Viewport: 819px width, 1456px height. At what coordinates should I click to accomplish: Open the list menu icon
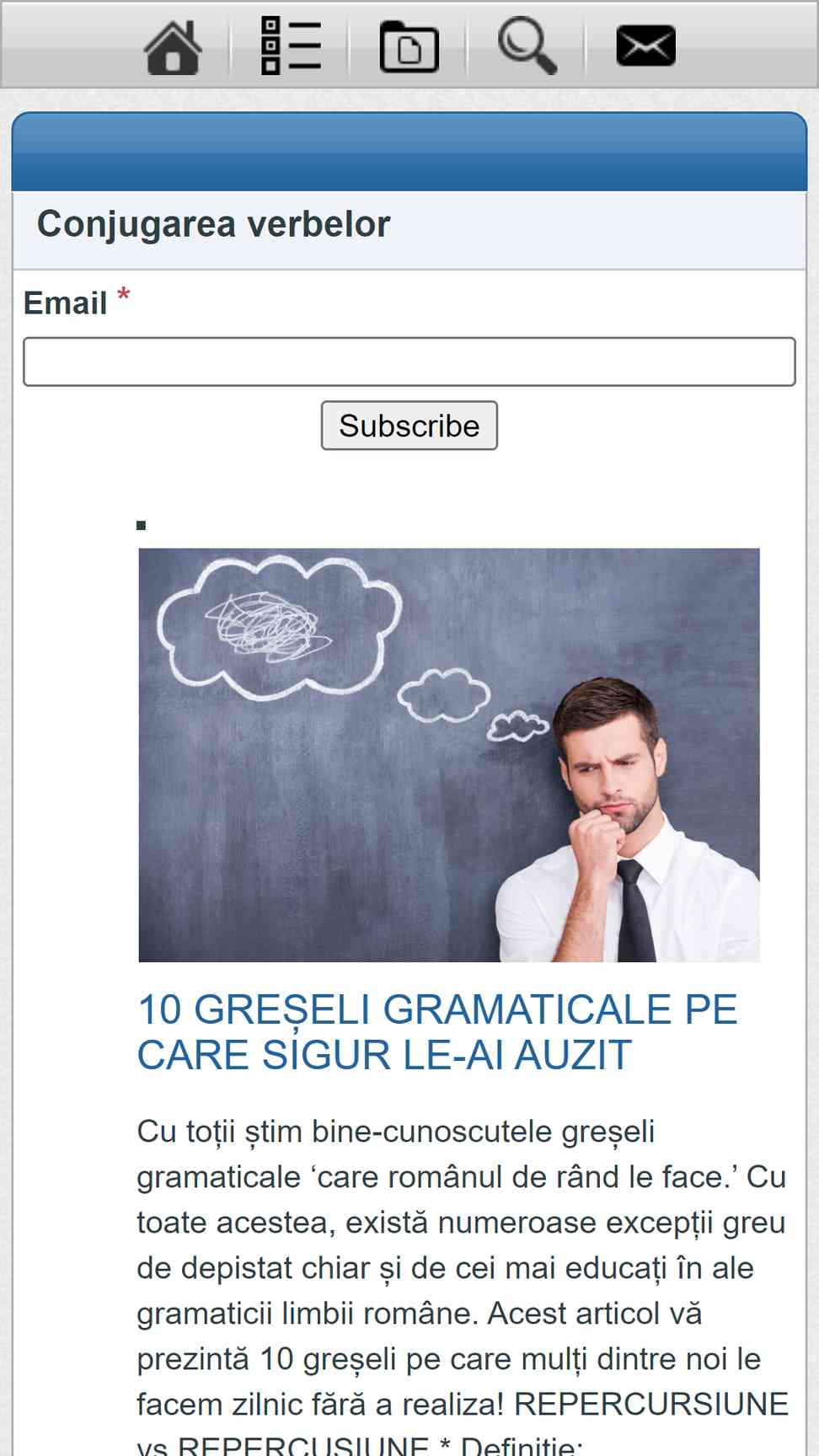[x=291, y=46]
